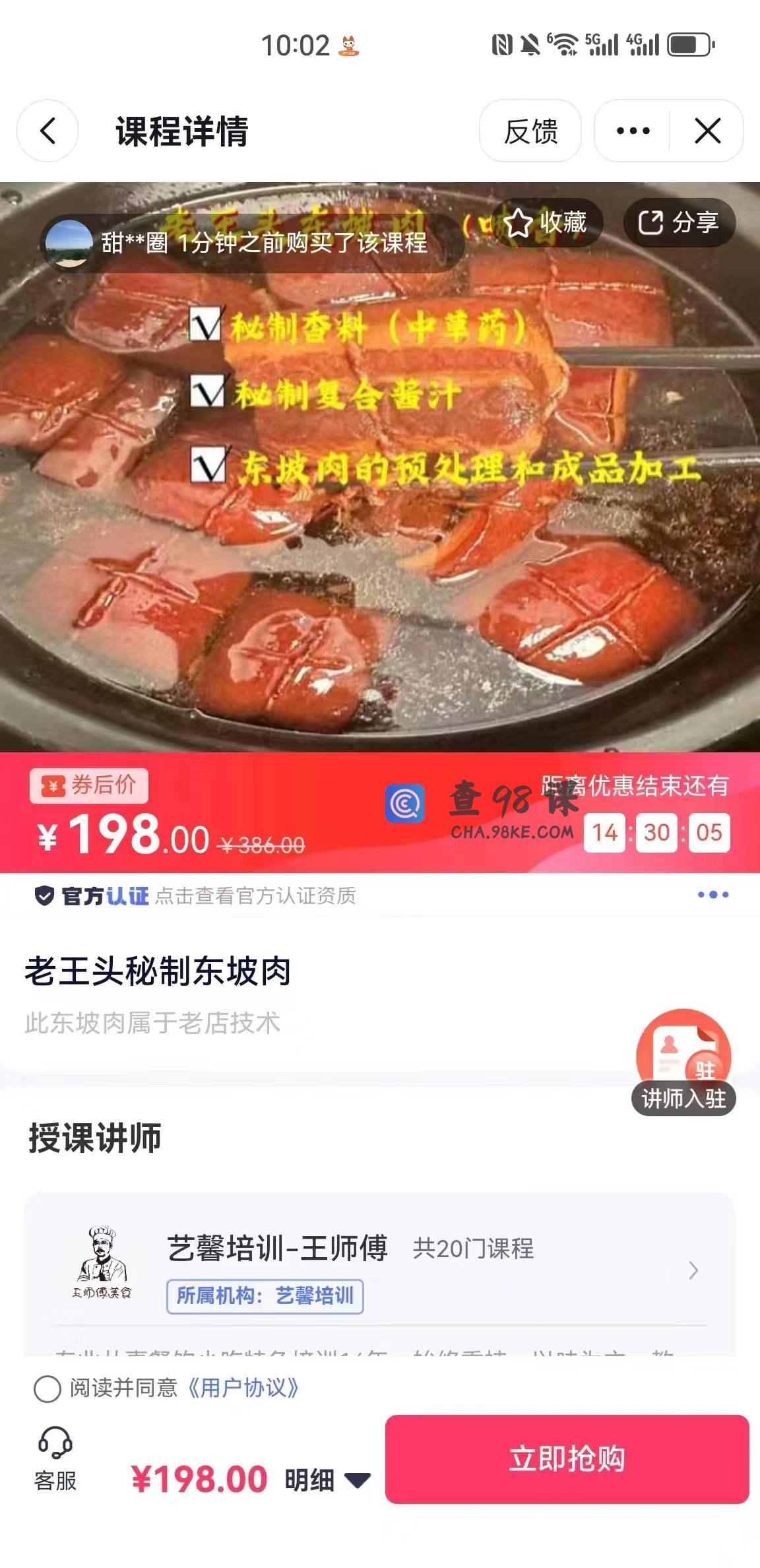Viewport: 760px width, 1568px height.
Task: Check the agree to 用户协议 circle
Action: [x=47, y=1389]
